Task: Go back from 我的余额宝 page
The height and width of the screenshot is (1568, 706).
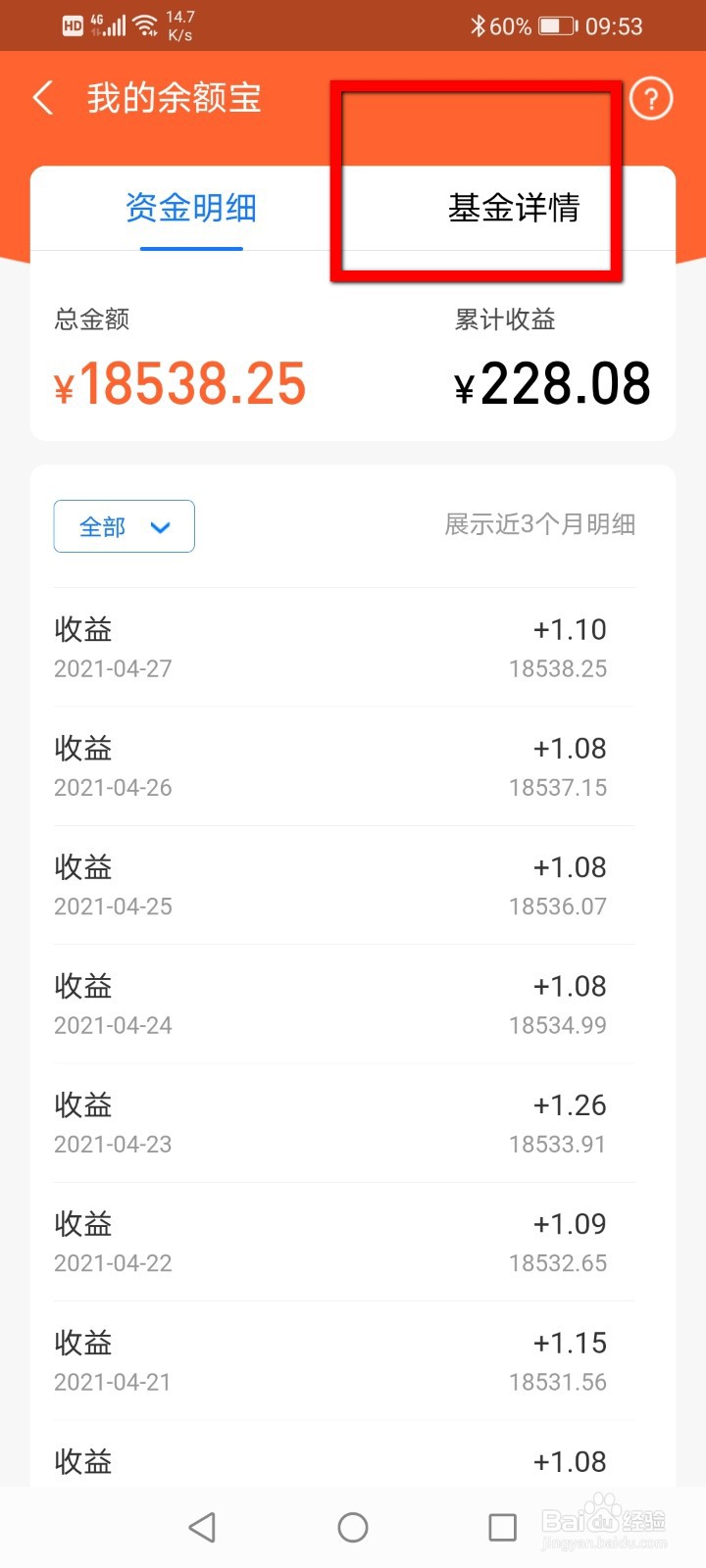Action: point(44,98)
